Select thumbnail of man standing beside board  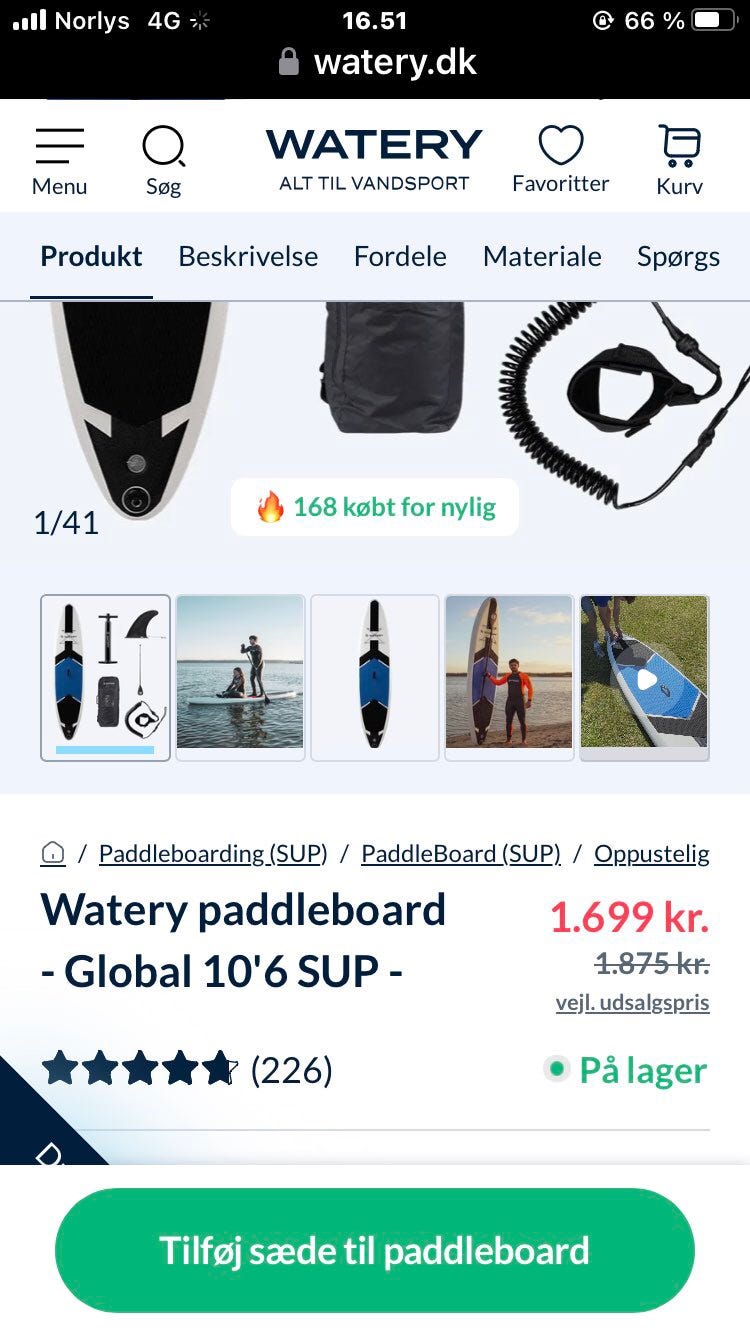click(x=509, y=678)
